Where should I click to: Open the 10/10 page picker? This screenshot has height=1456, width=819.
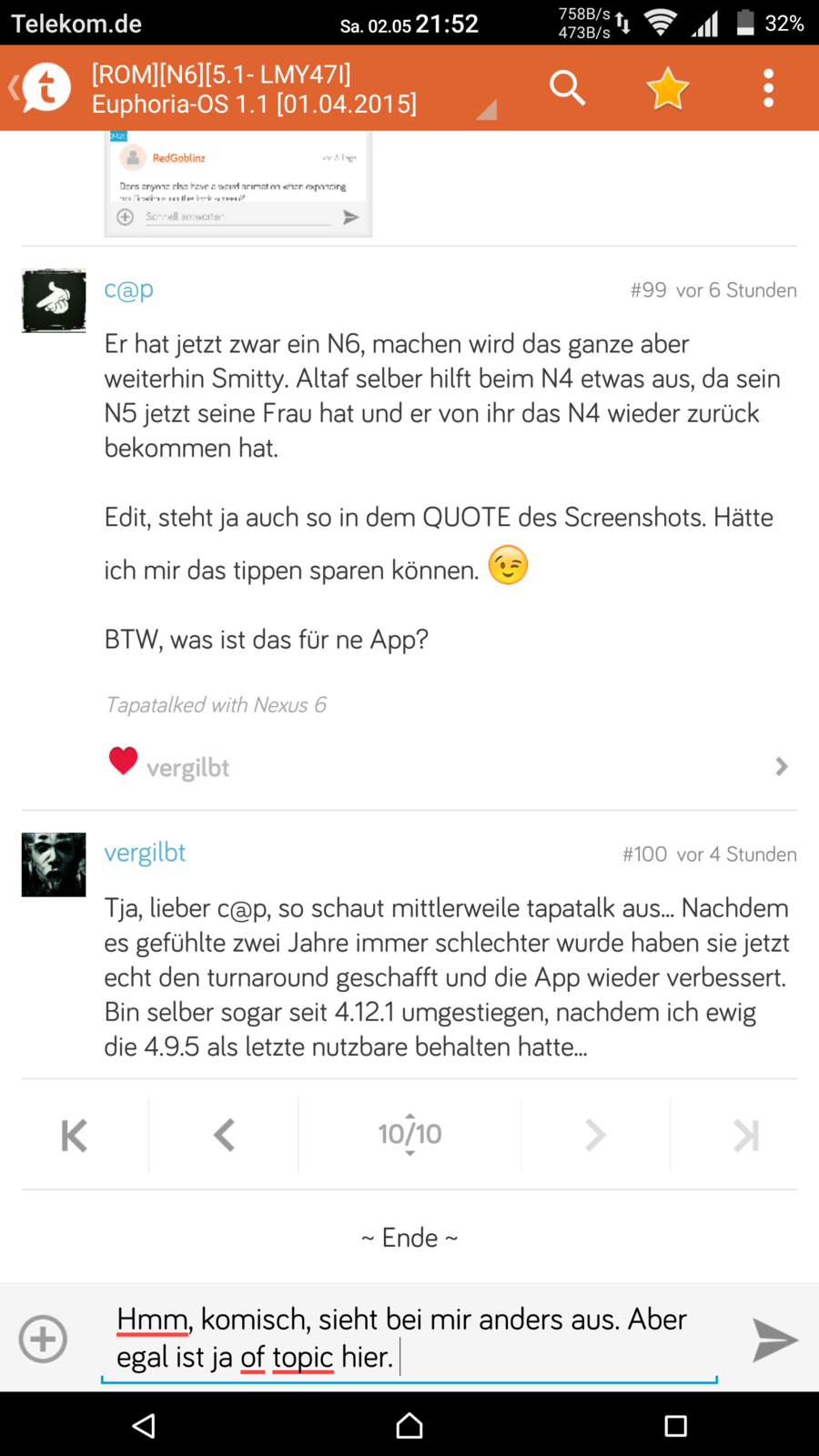pos(409,1134)
